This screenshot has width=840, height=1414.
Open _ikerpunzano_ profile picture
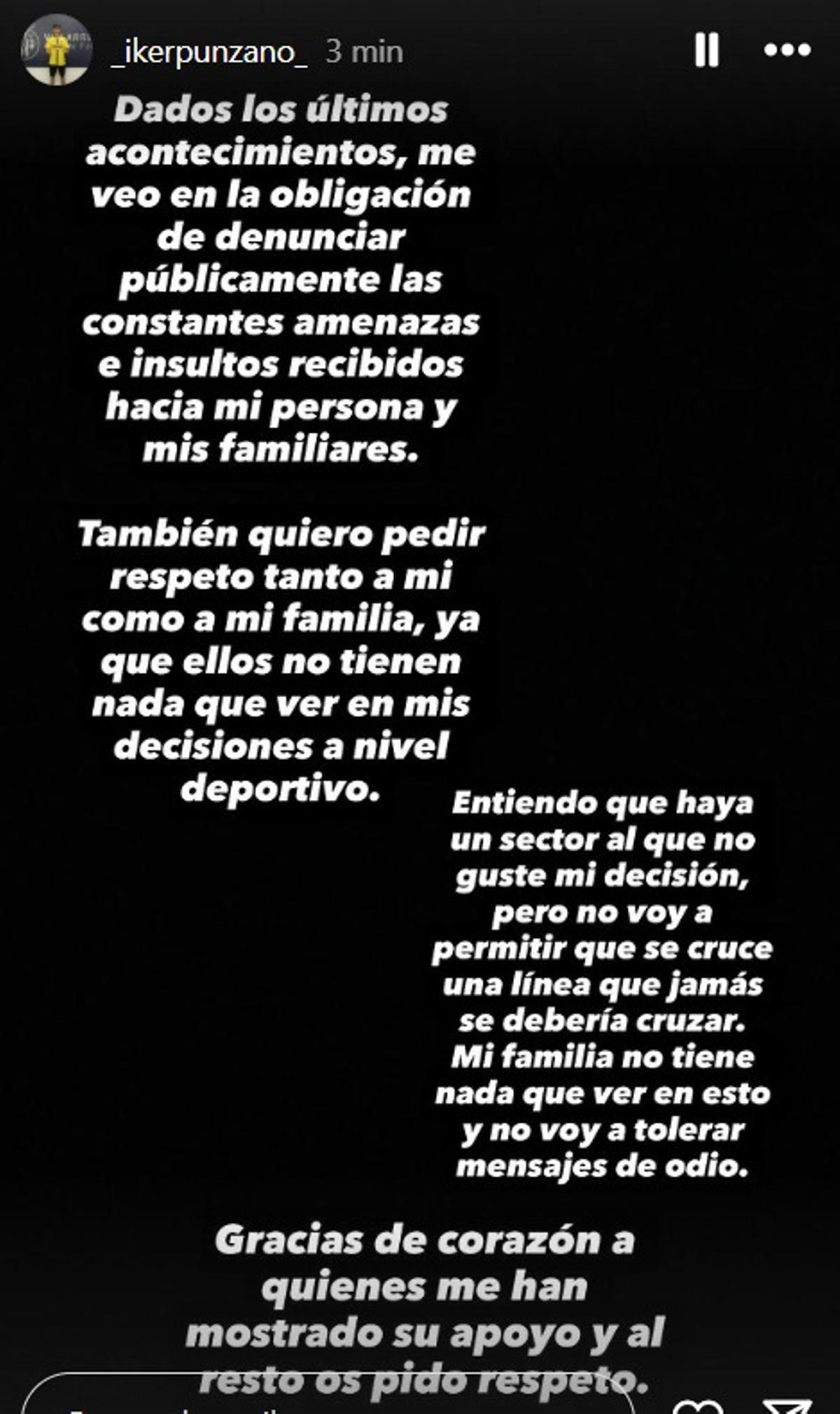pos(56,50)
